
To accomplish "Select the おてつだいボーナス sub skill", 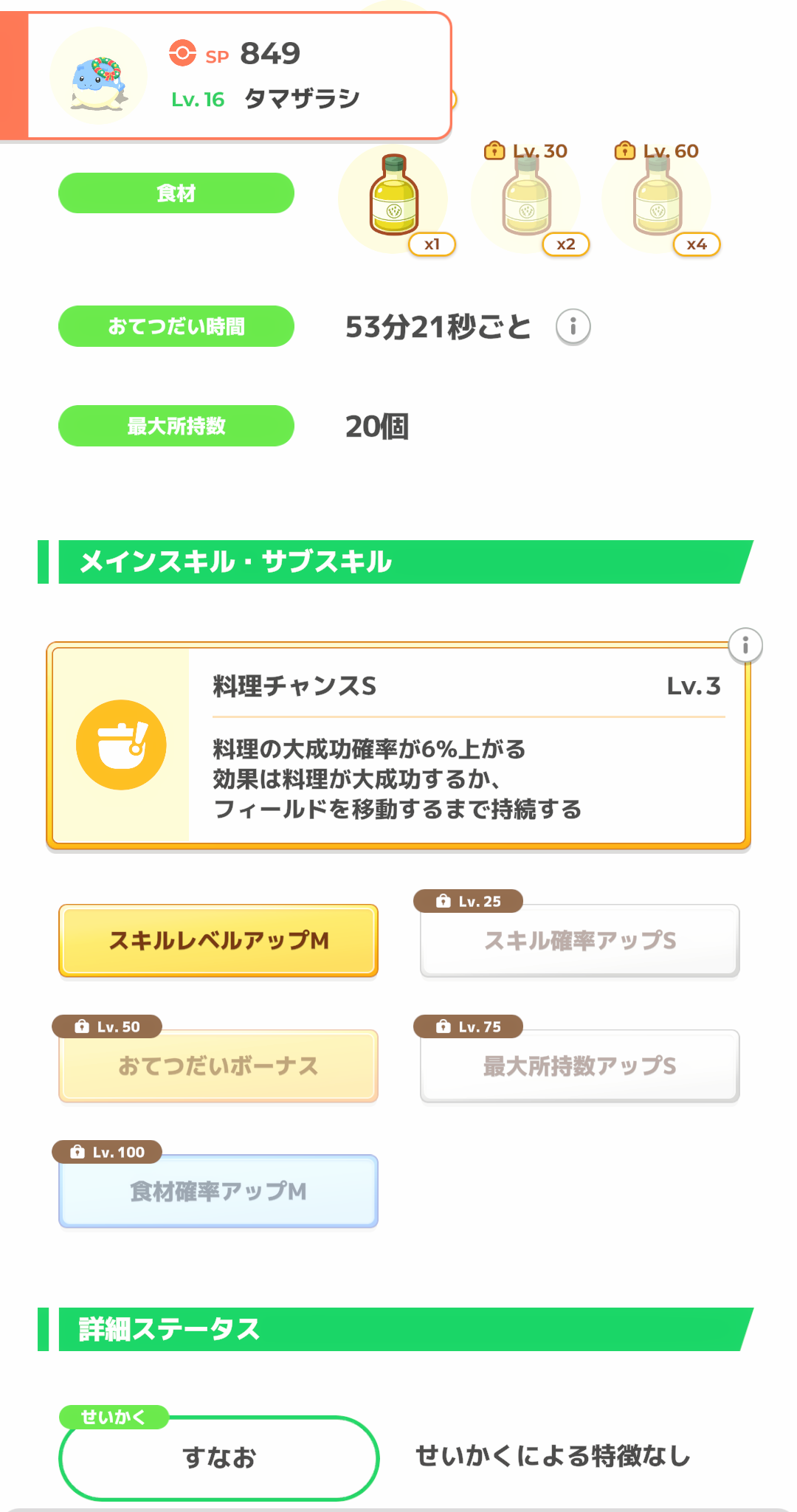I will coord(218,1066).
